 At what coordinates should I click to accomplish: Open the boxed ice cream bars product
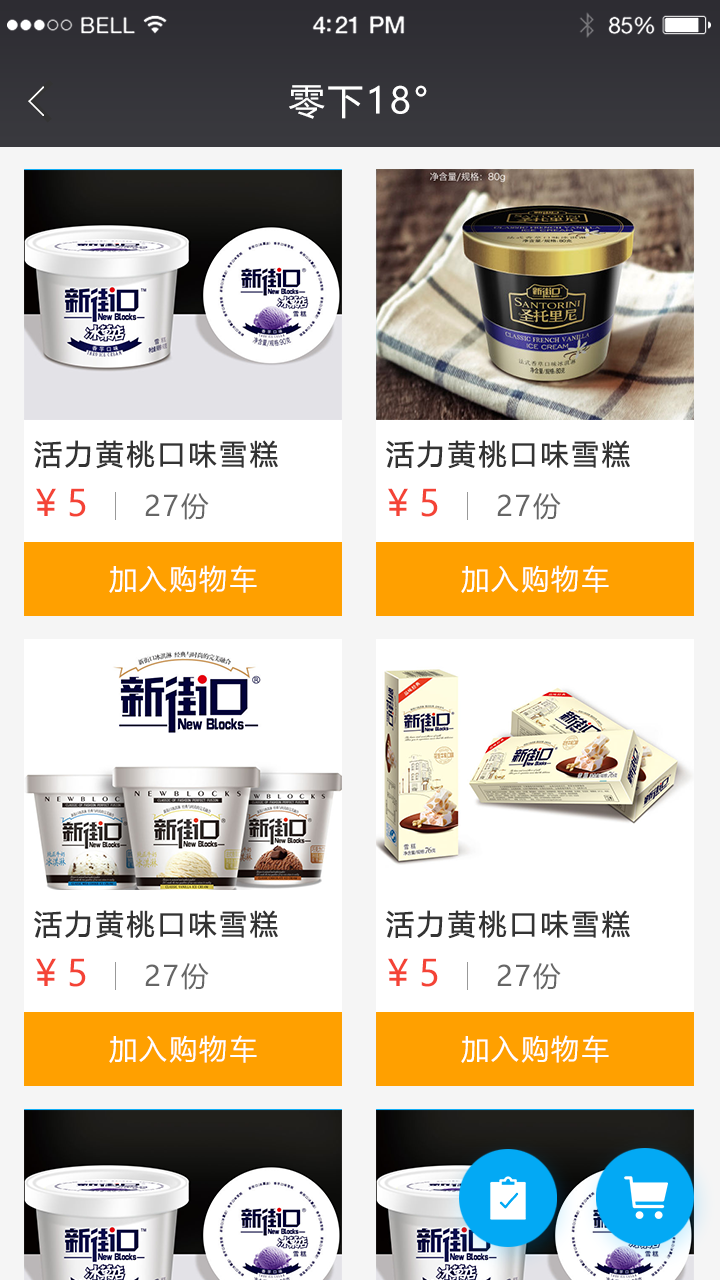click(535, 765)
